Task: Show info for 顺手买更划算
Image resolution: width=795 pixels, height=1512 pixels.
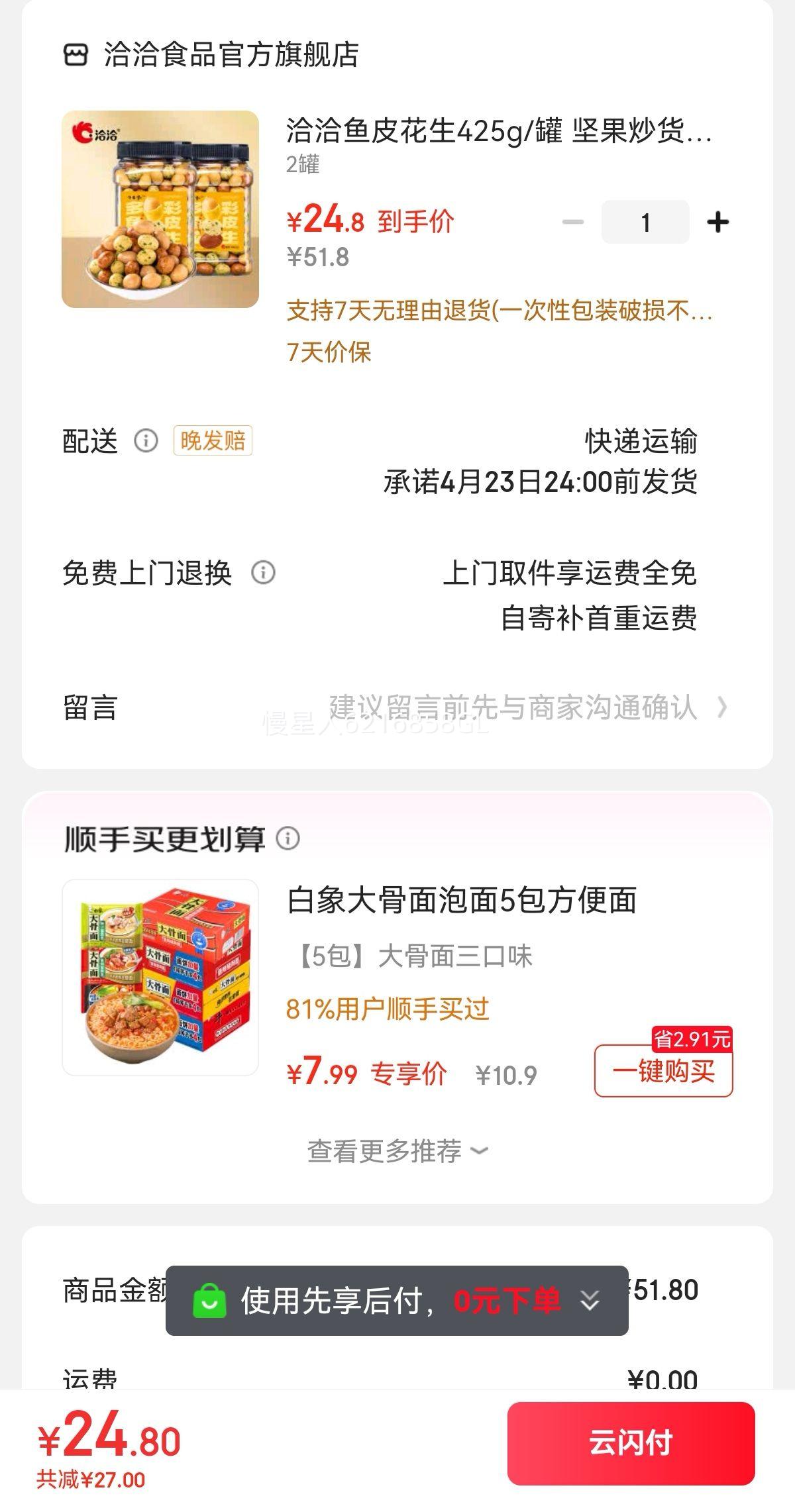Action: tap(288, 838)
